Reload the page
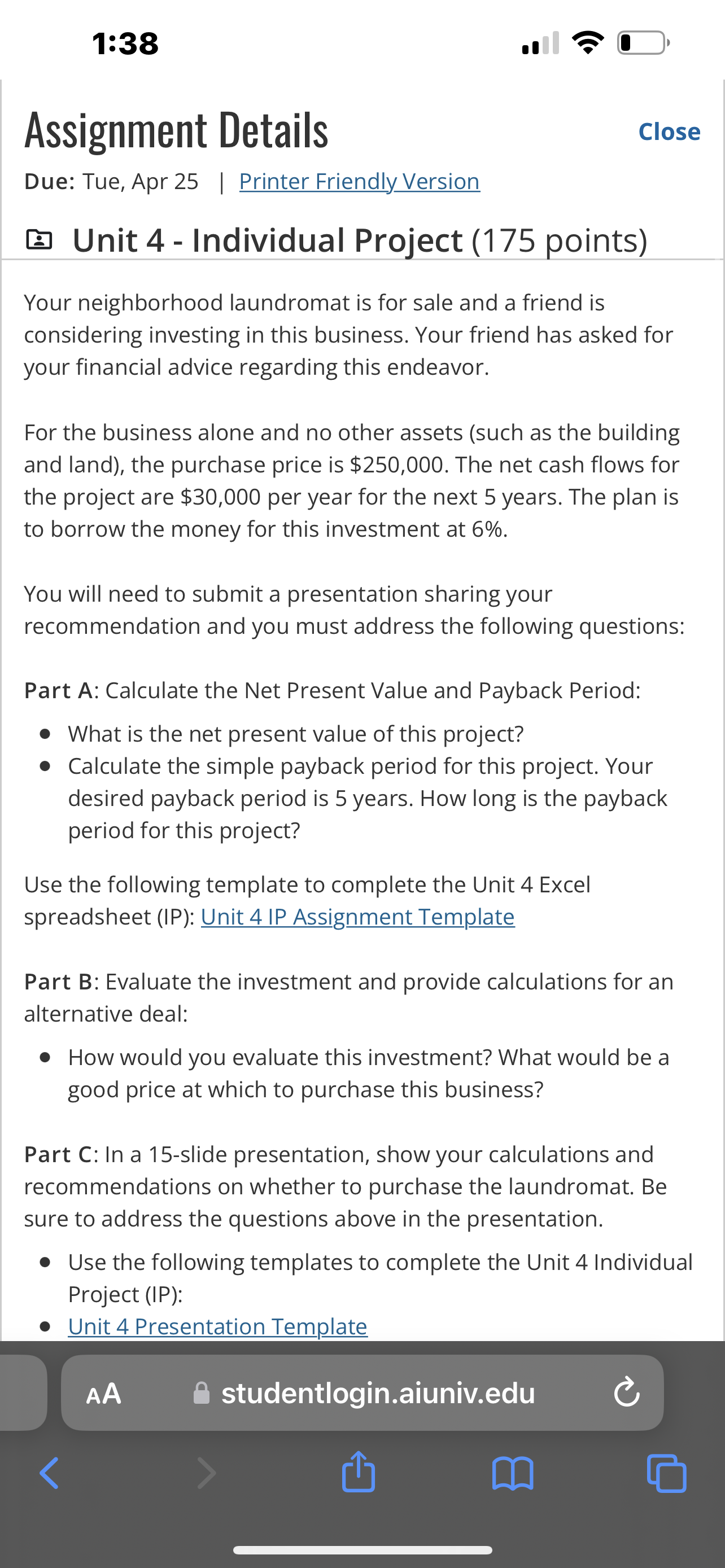 click(x=626, y=1392)
